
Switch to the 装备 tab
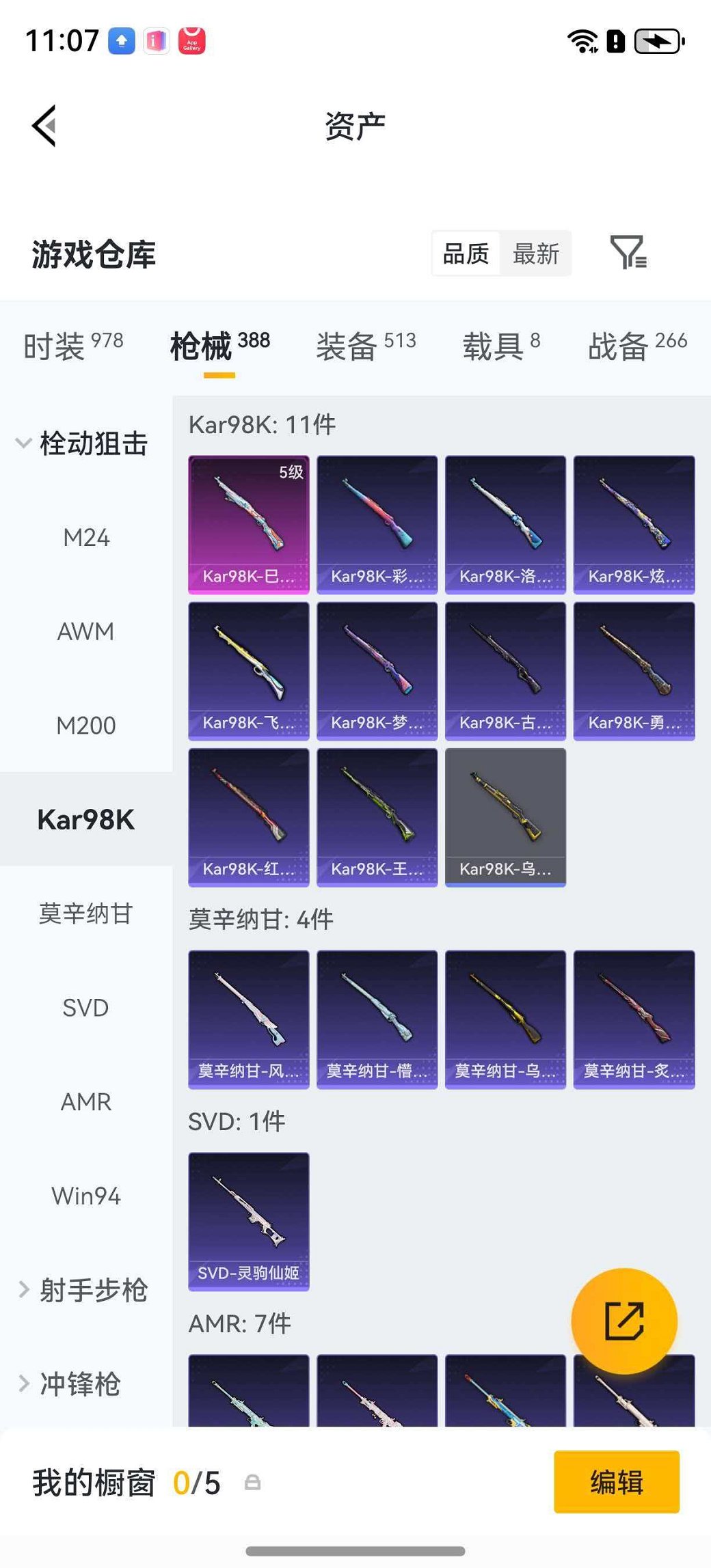[366, 346]
